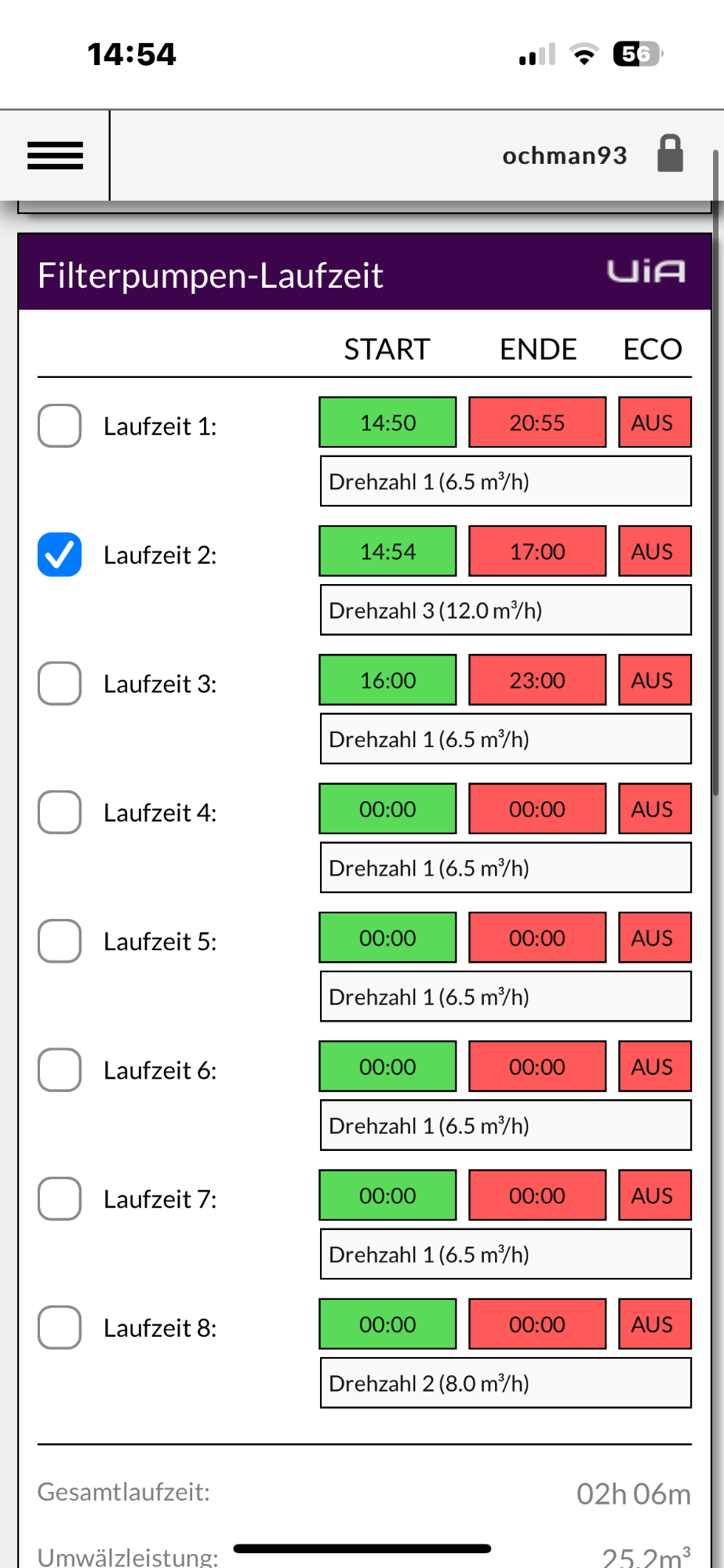Toggle ECO AUS button for Laufzeit 1
Viewport: 724px width, 1568px height.
[655, 423]
